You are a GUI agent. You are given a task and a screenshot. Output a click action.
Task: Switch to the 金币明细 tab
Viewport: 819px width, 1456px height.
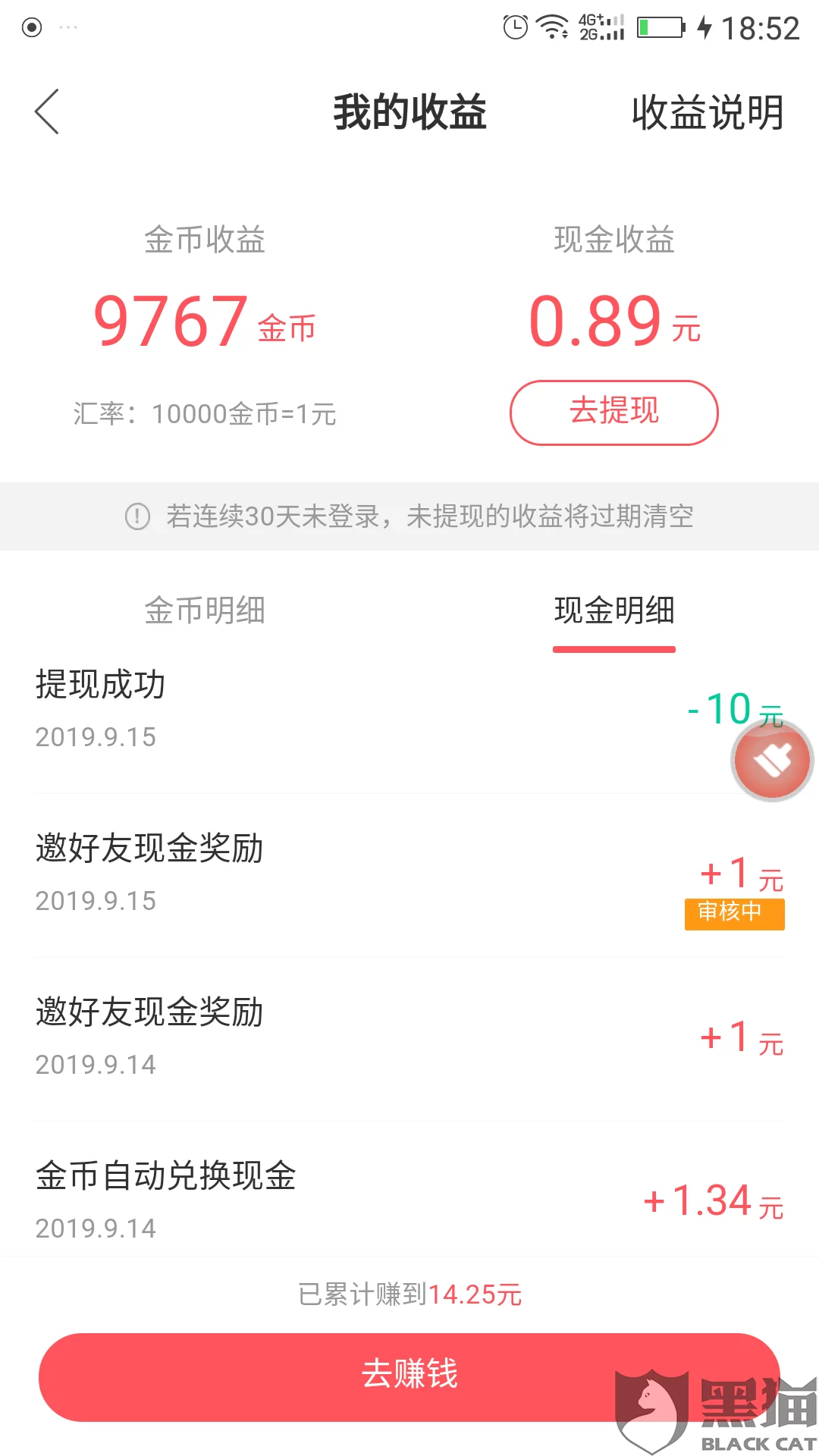coord(205,610)
